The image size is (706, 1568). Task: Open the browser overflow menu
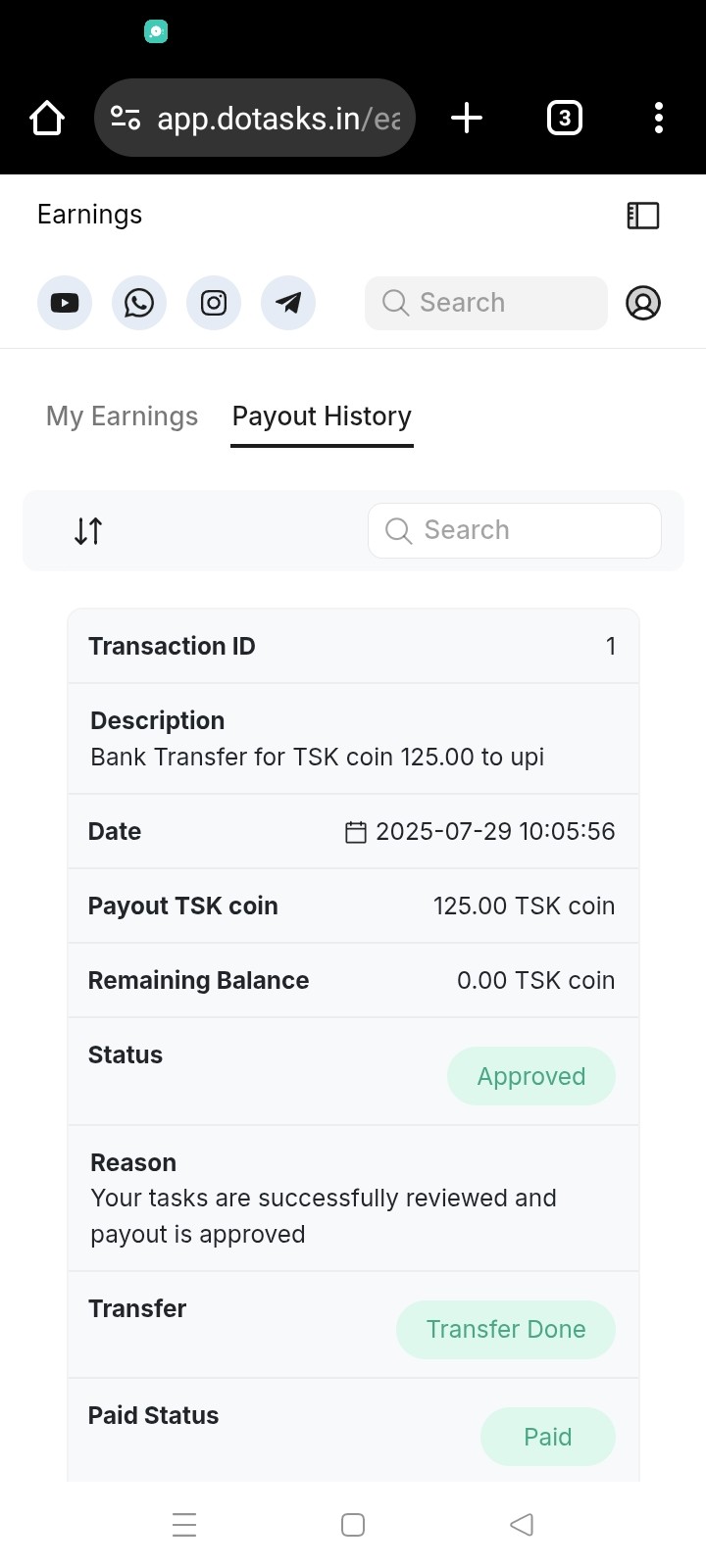659,119
